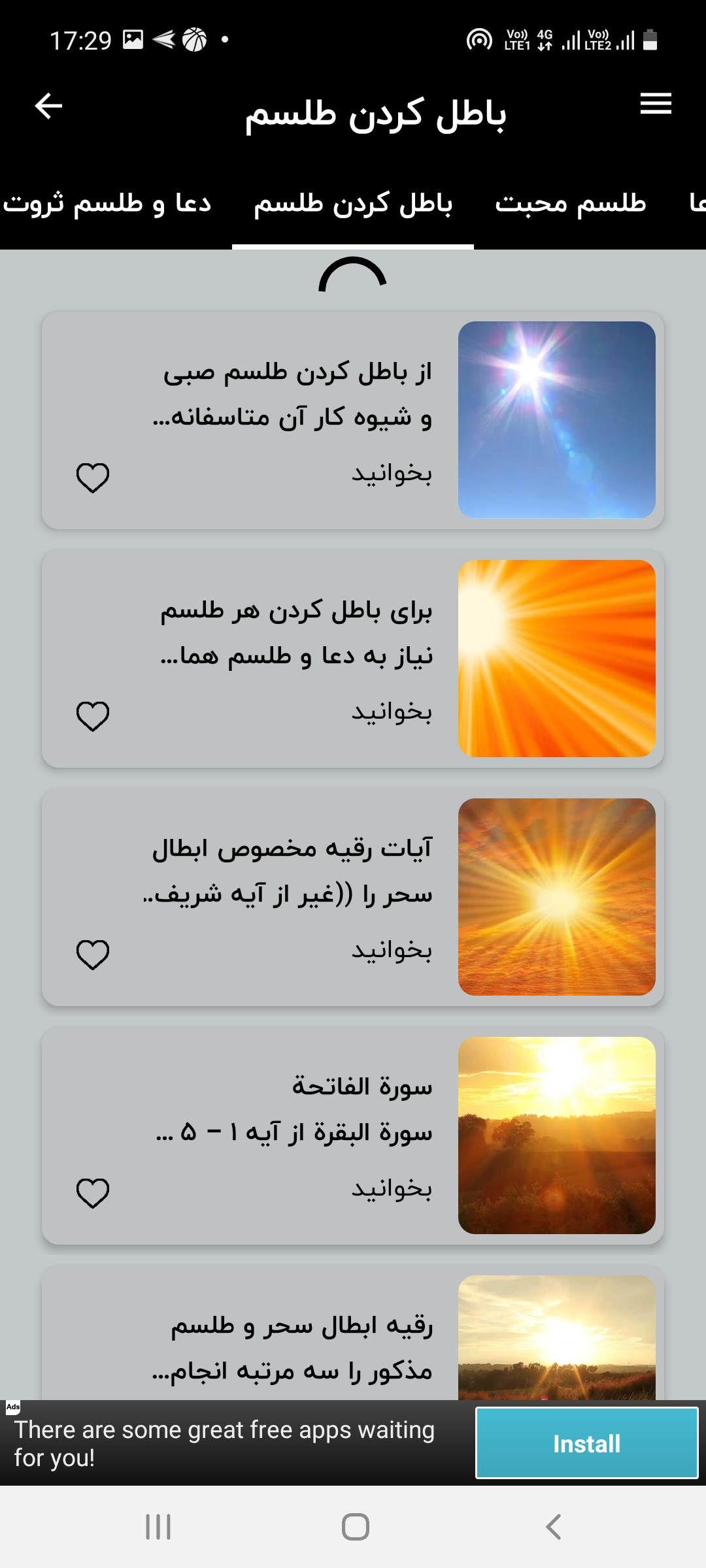Heart the آیات رقیه مخصوص ابطال card
This screenshot has height=1568, width=706.
tap(93, 955)
